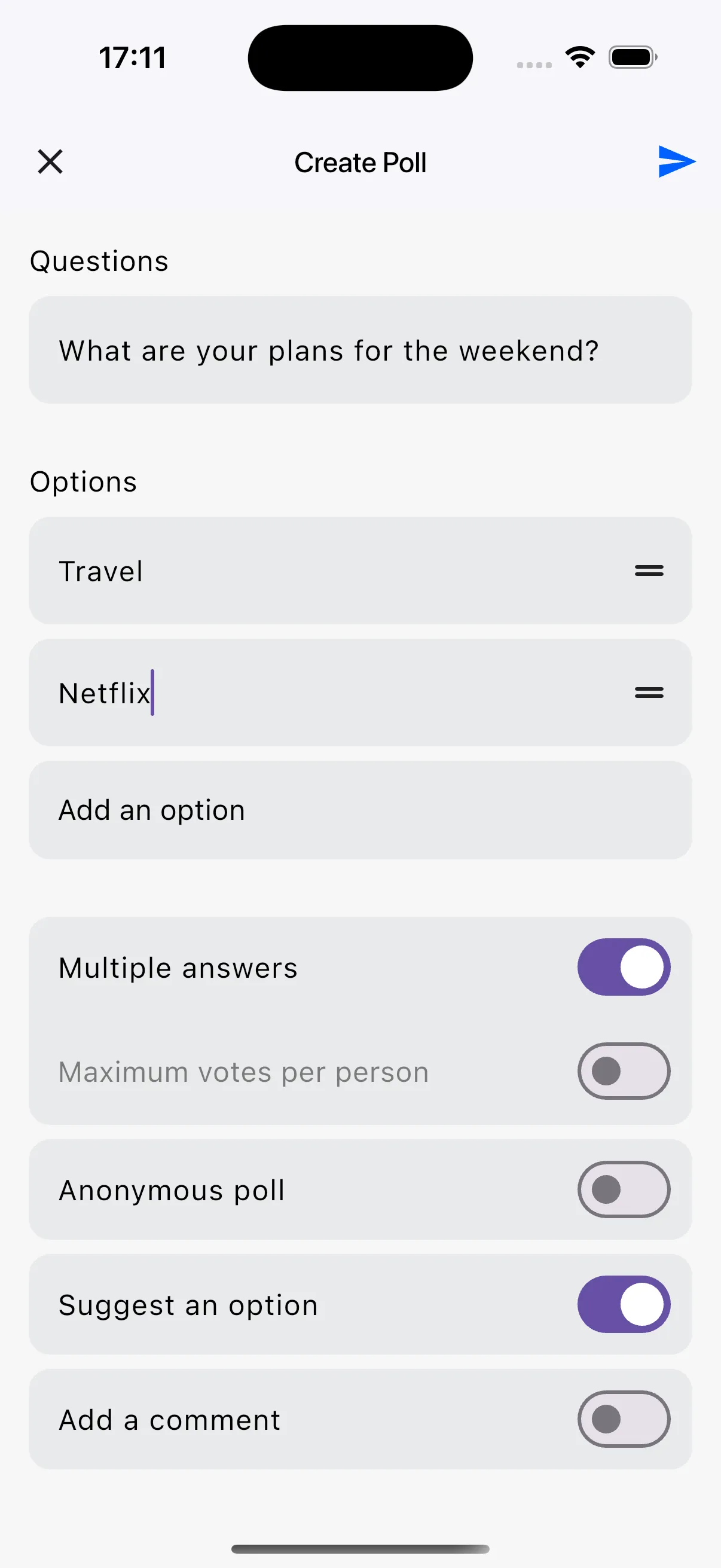Enable Anonymous poll
Image resolution: width=721 pixels, height=1568 pixels.
[x=624, y=1190]
